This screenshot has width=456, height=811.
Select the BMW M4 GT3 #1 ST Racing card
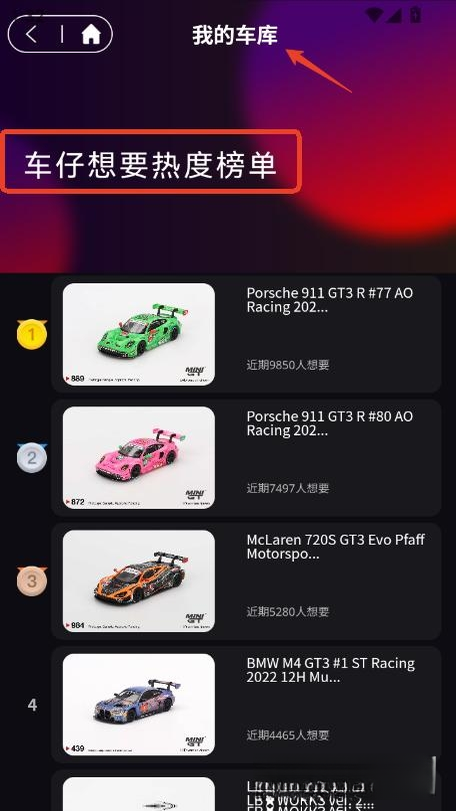246,705
